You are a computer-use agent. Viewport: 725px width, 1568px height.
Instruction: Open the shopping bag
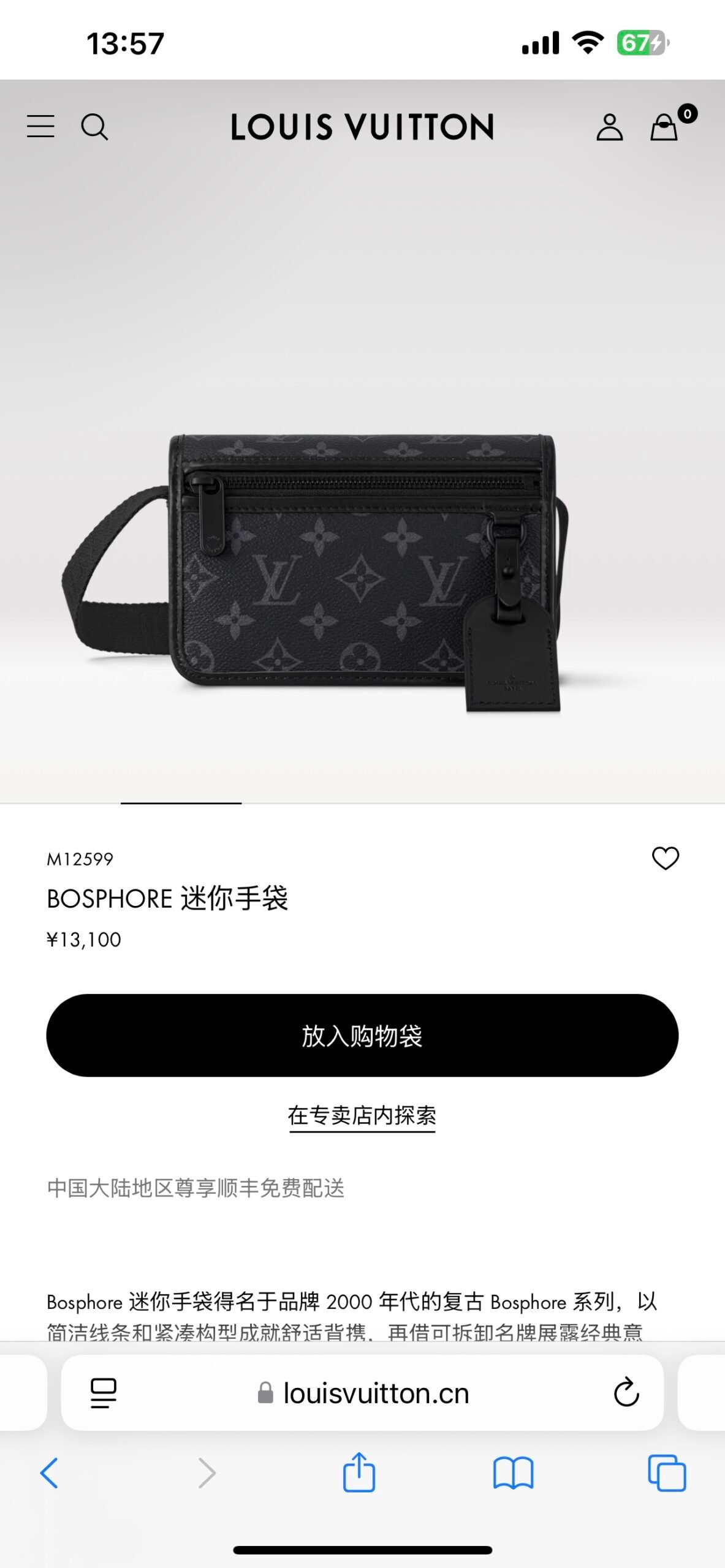click(x=664, y=127)
